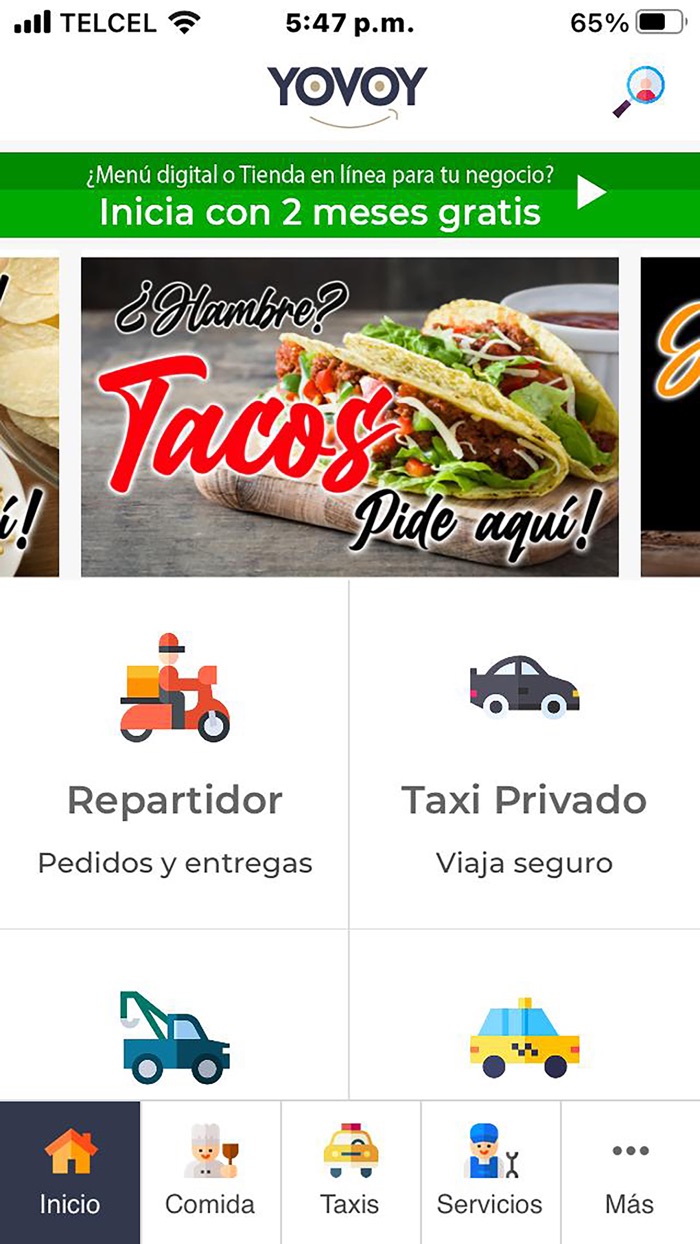Screen dimensions: 700x1244
Task: Open the profile search icon
Action: point(640,93)
